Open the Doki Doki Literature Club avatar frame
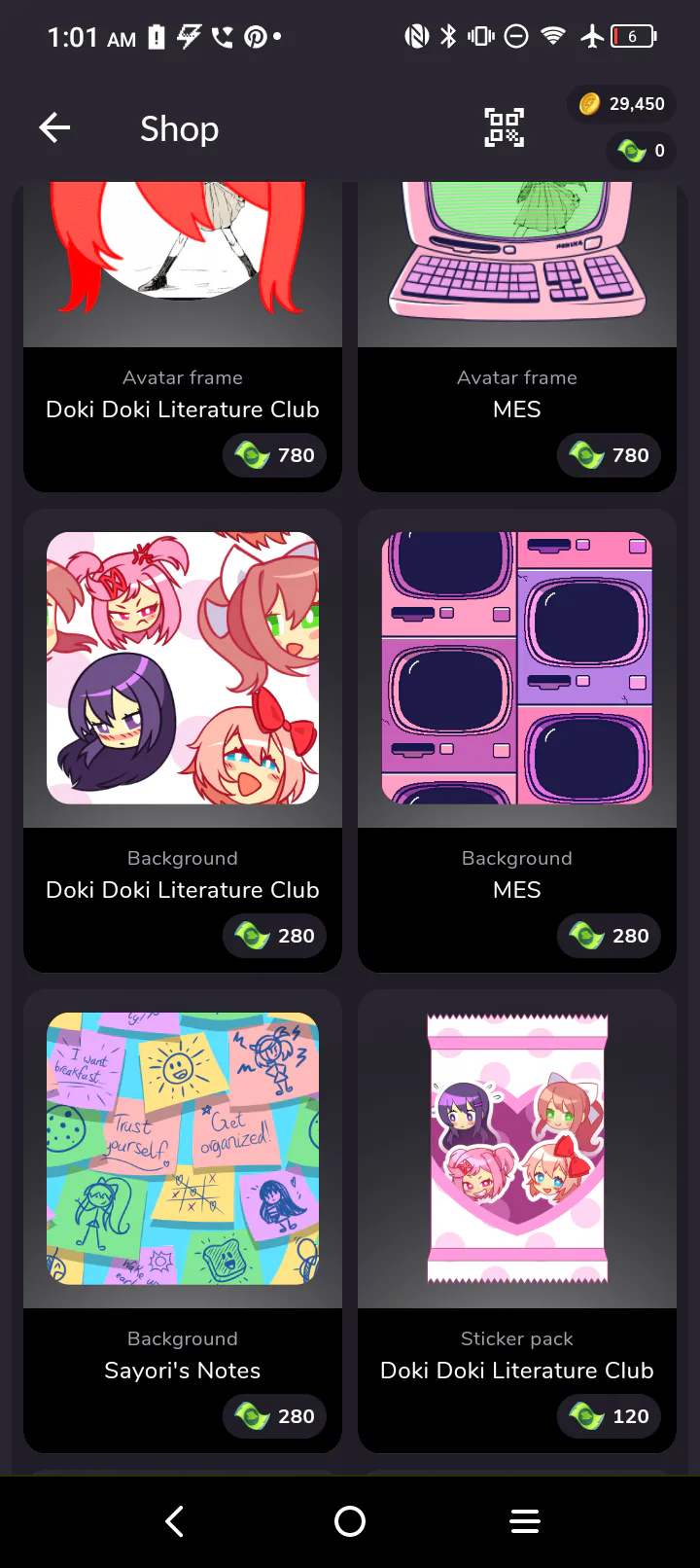Screen dimensions: 700x1568 [x=183, y=337]
